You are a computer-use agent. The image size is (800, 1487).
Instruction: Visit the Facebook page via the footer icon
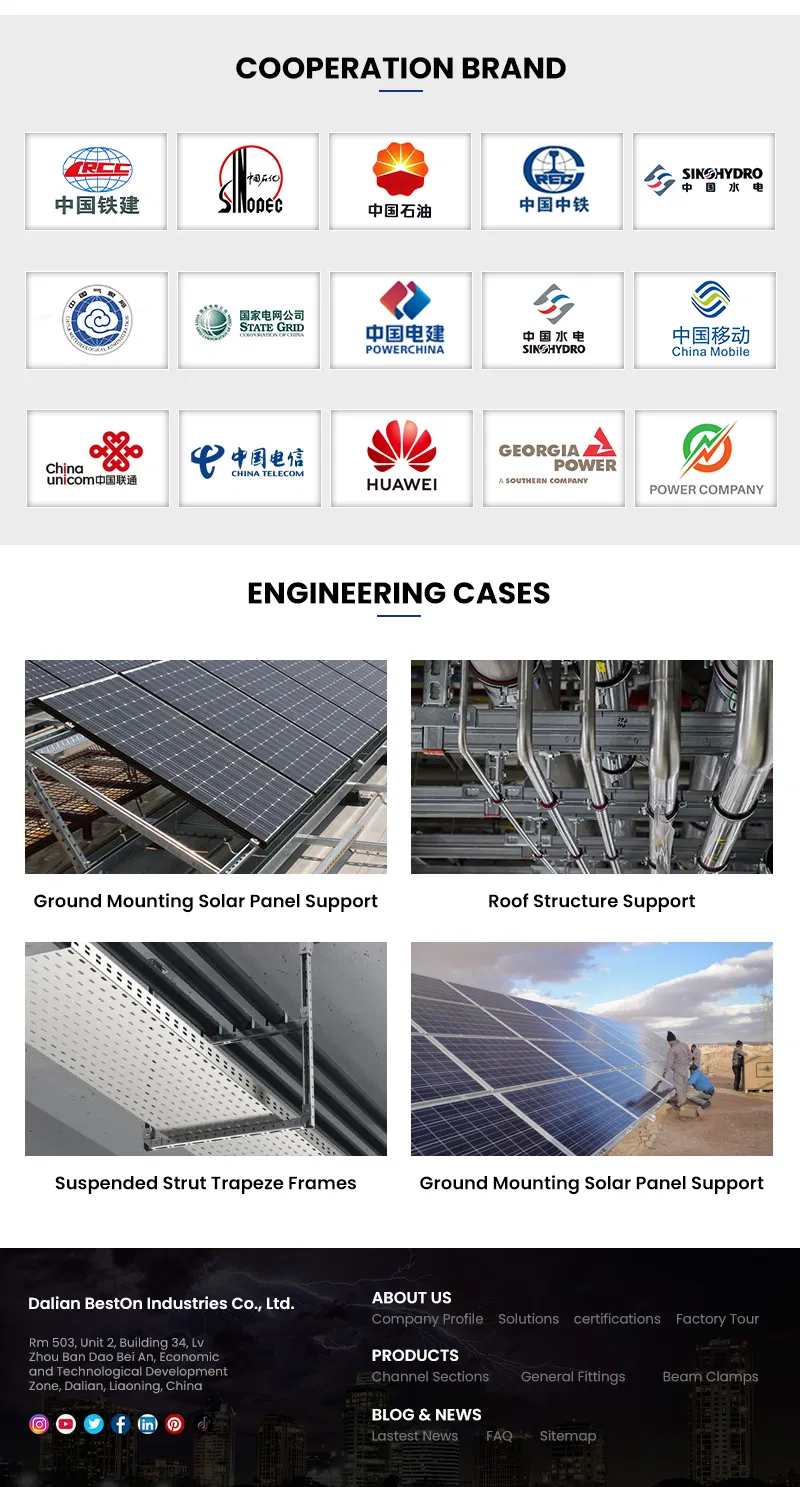[x=121, y=1424]
